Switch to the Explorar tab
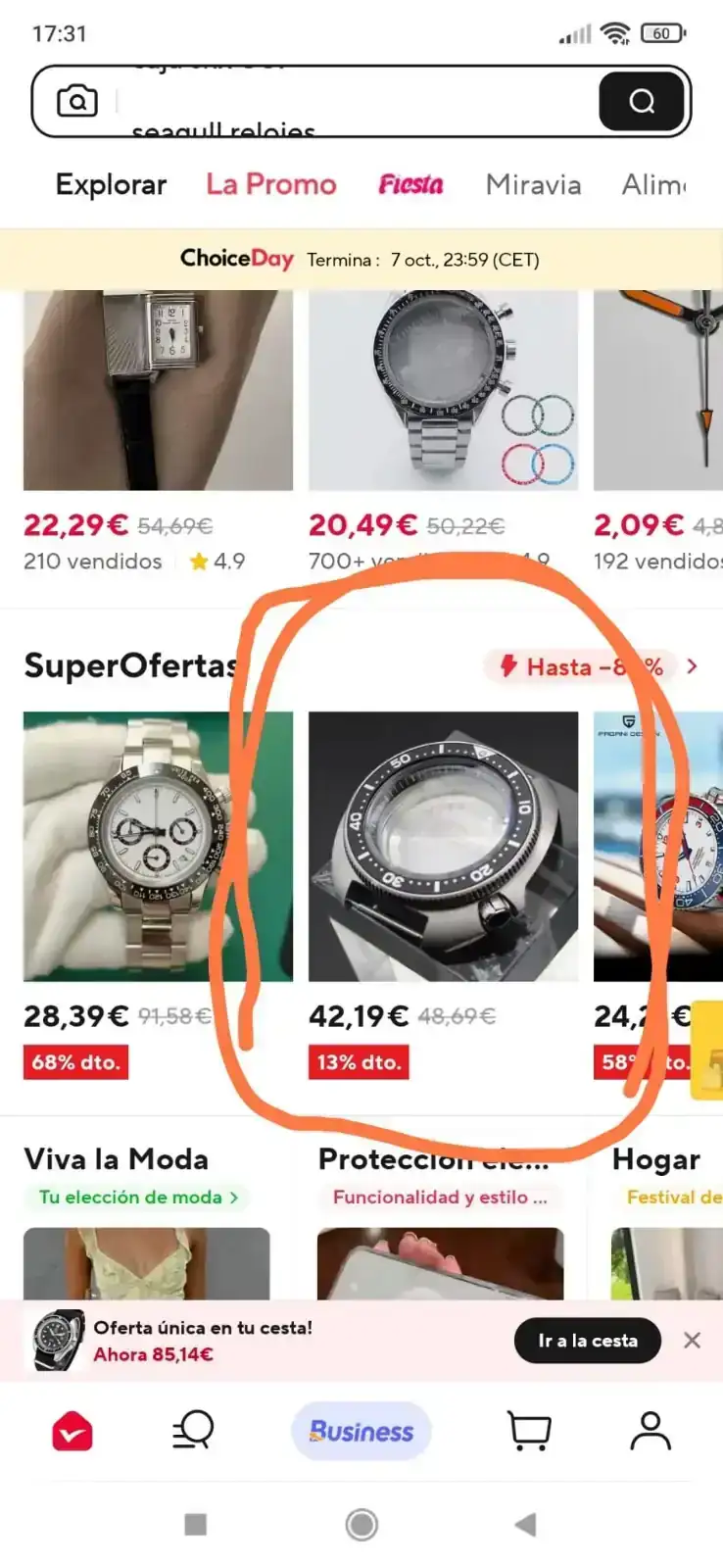The width and height of the screenshot is (723, 1568). 111,184
